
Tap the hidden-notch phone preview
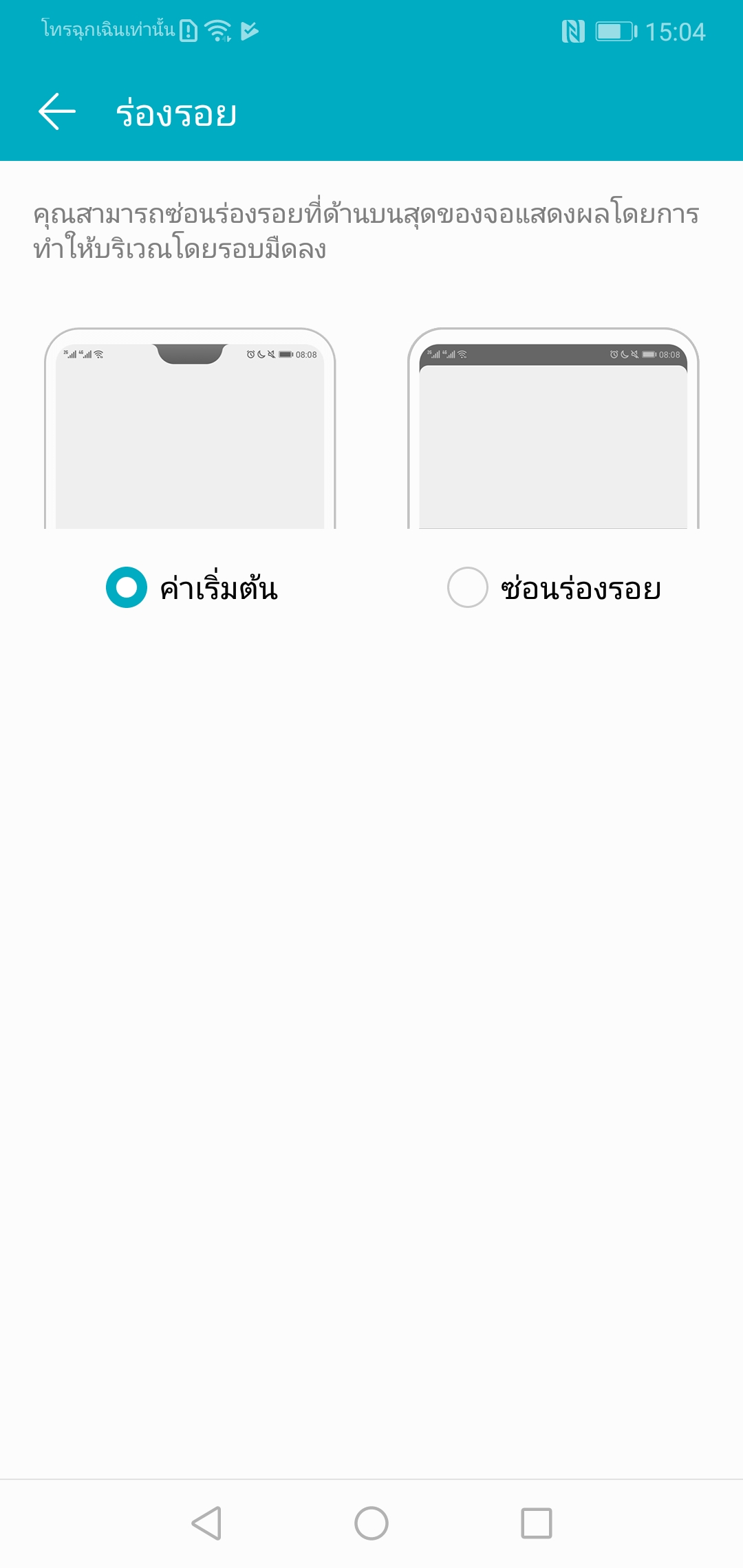coord(553,430)
